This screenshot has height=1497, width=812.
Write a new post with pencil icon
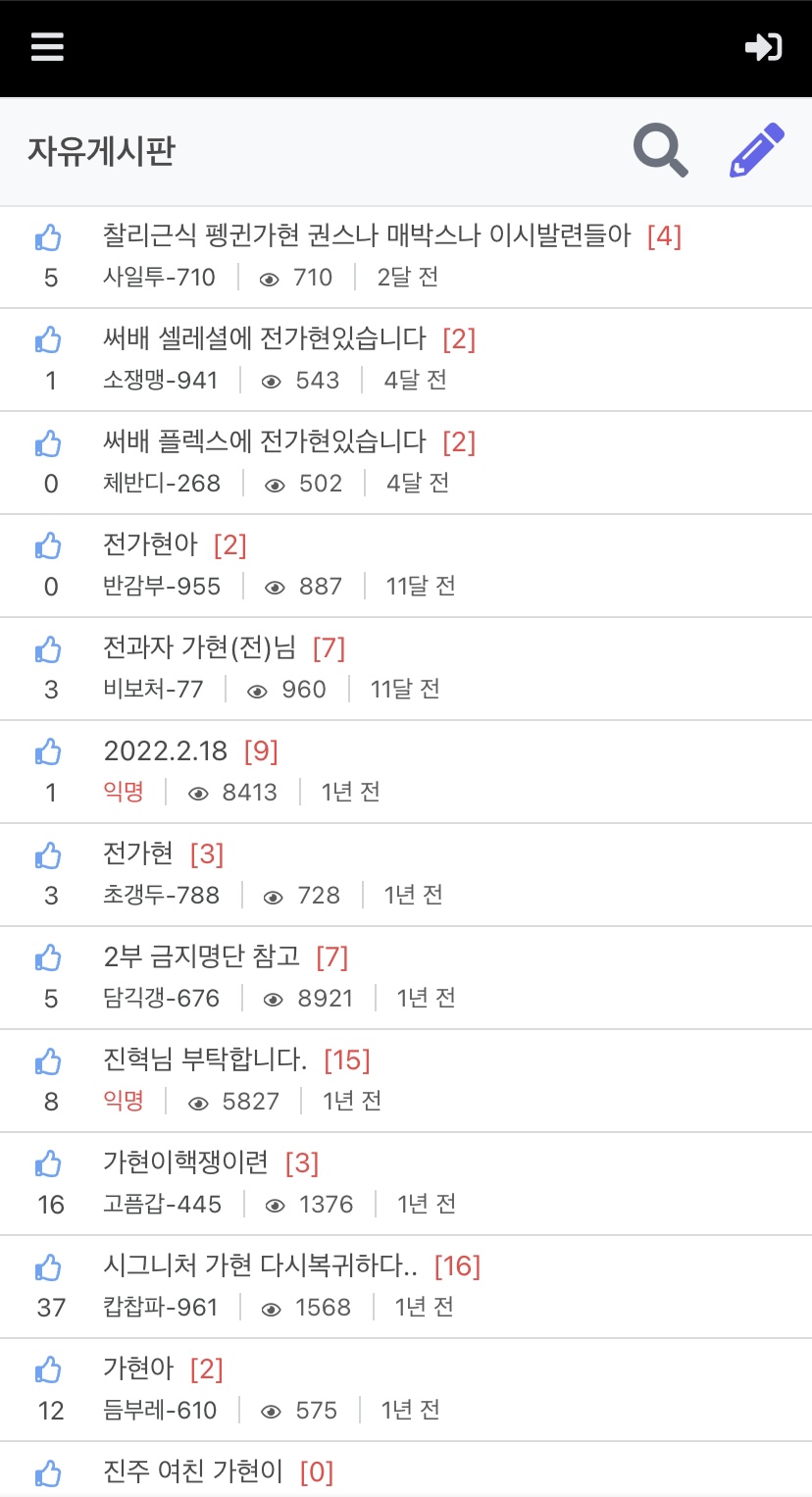click(x=757, y=150)
